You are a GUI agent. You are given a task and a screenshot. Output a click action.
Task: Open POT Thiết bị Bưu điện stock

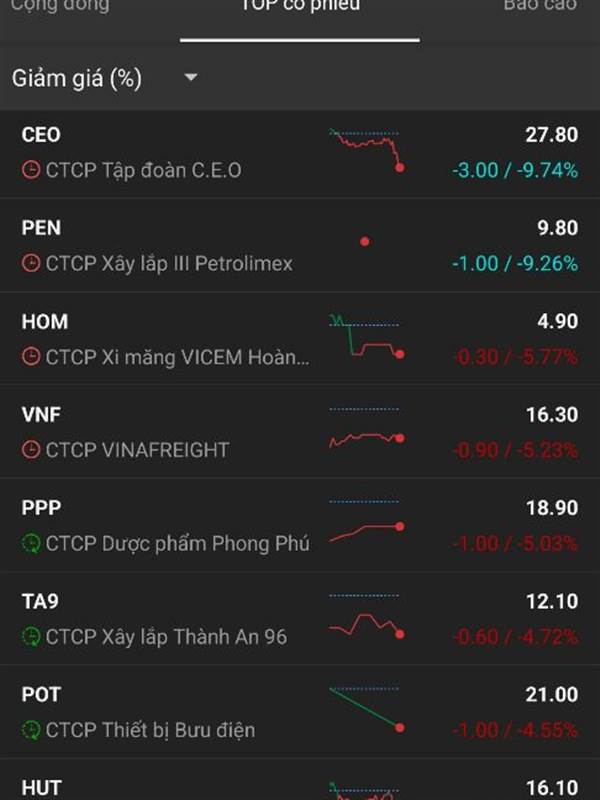(300, 712)
